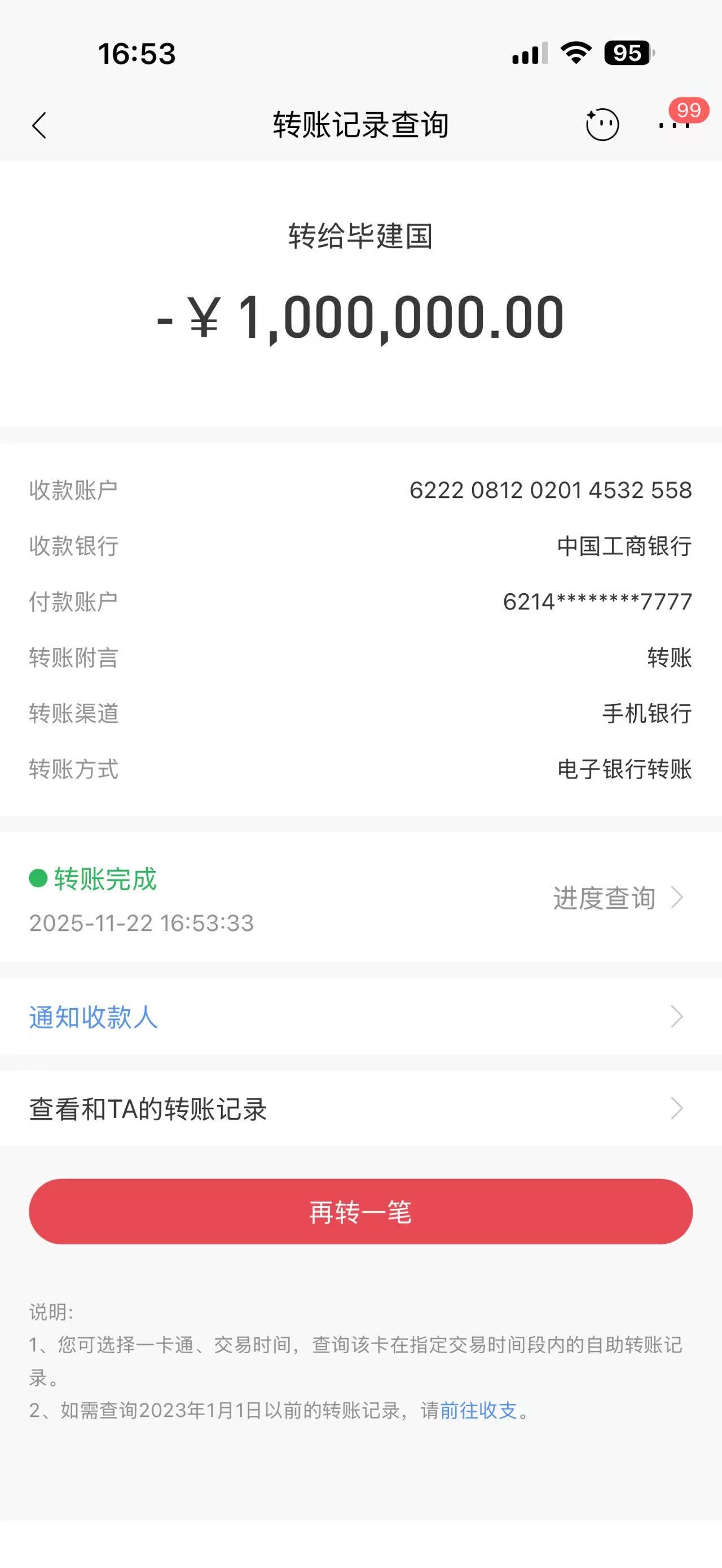Open the smiley assistant icon
This screenshot has width=722, height=1568.
pos(602,125)
